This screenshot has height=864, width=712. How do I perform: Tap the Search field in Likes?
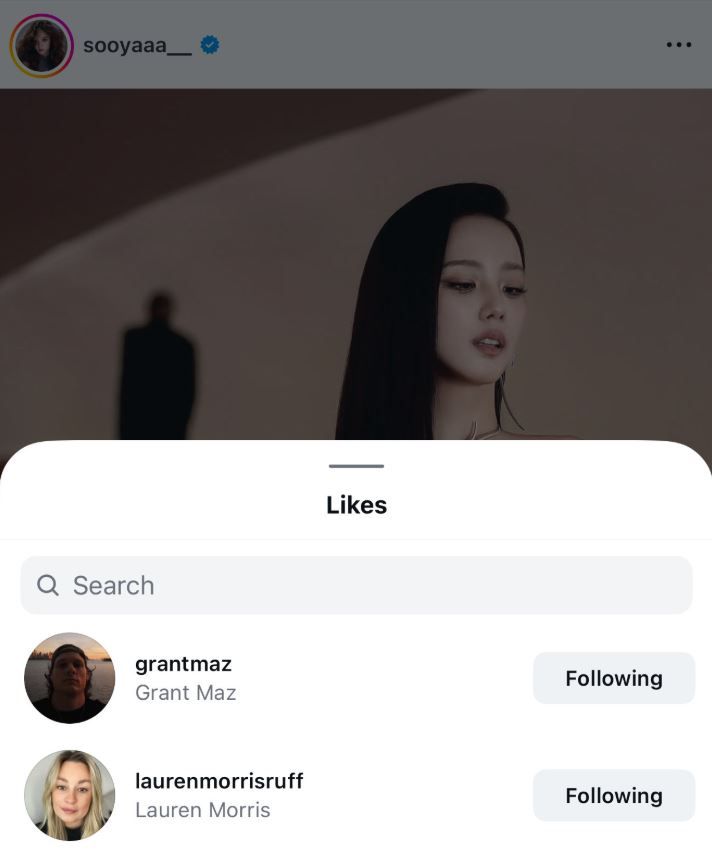(356, 585)
